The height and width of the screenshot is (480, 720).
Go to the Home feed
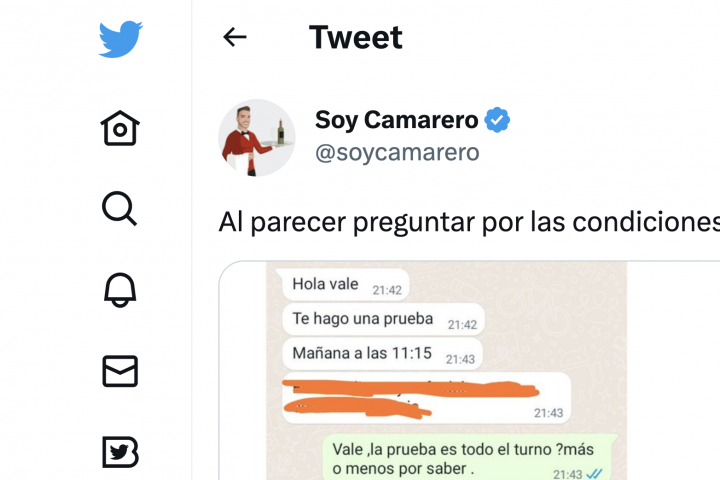tap(120, 128)
